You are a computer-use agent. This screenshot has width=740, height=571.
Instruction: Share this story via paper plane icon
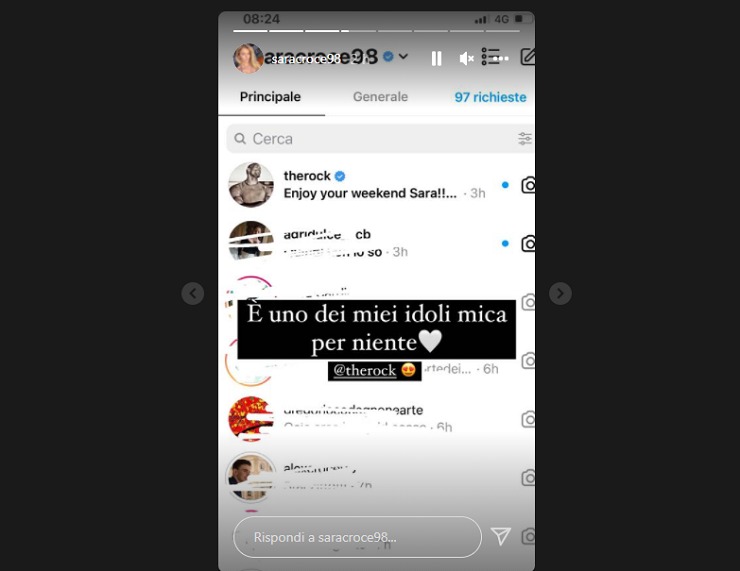pyautogui.click(x=501, y=537)
